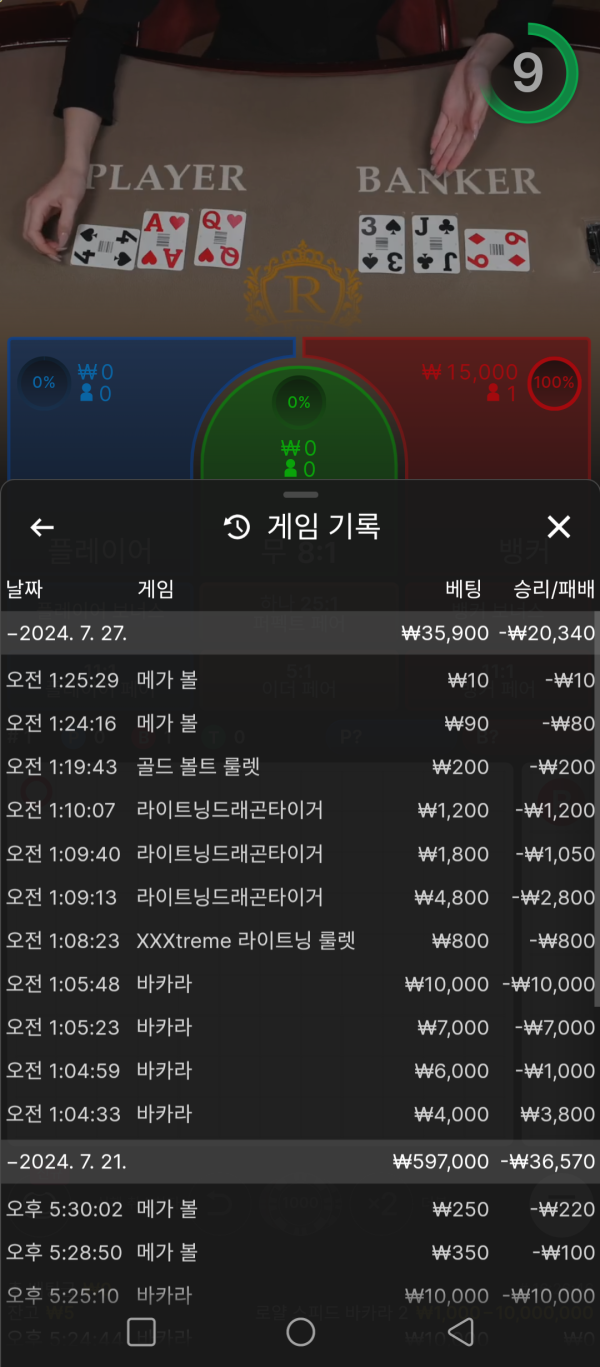Open the 라이트닝드래곤타이거 record at 1:10:07

[298, 811]
